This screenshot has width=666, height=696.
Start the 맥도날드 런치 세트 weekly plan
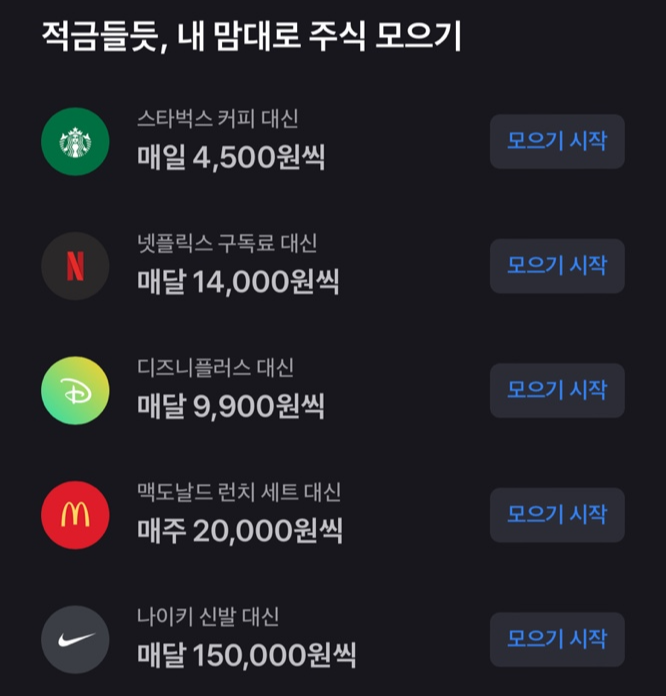557,515
